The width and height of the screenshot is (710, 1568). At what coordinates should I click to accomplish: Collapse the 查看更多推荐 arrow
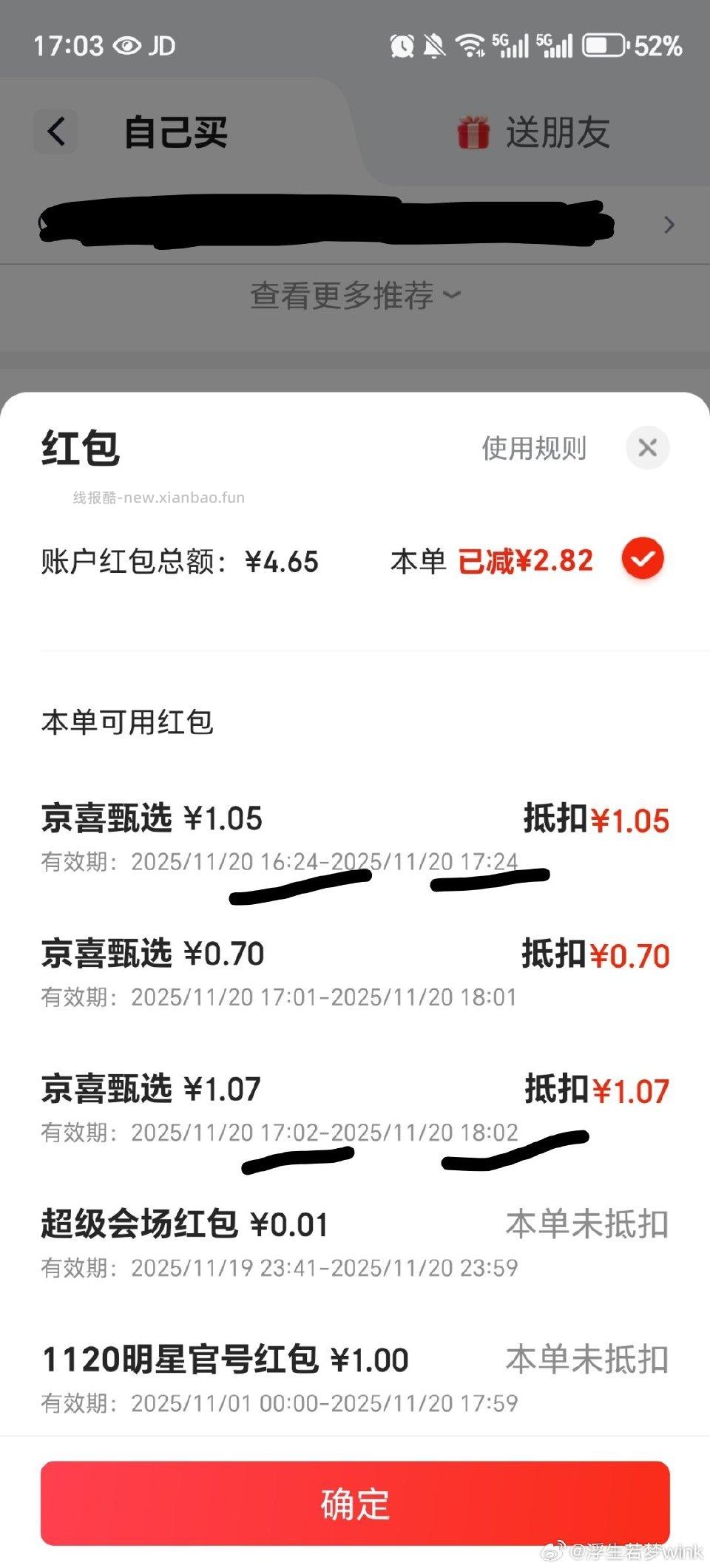[x=454, y=296]
